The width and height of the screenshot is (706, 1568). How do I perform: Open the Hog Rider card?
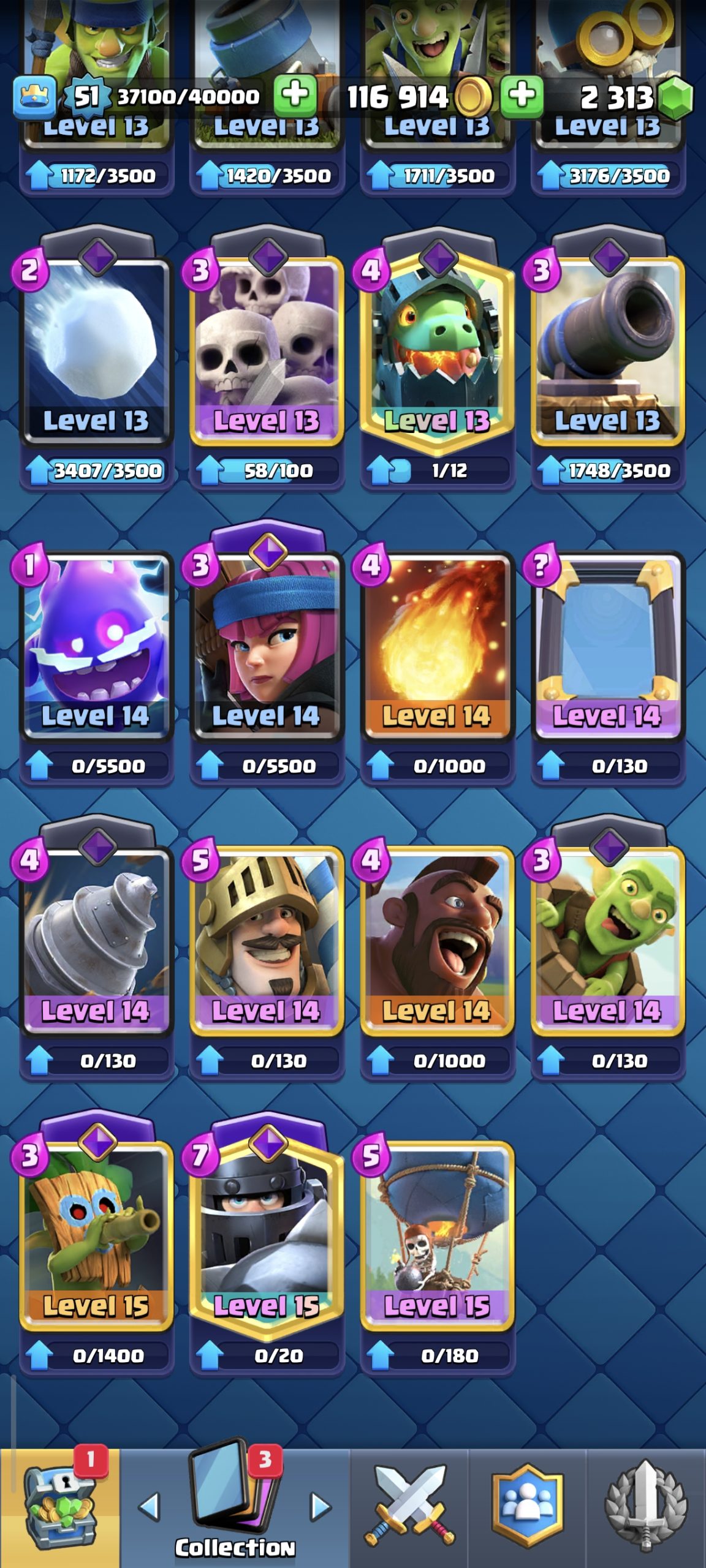[x=437, y=940]
